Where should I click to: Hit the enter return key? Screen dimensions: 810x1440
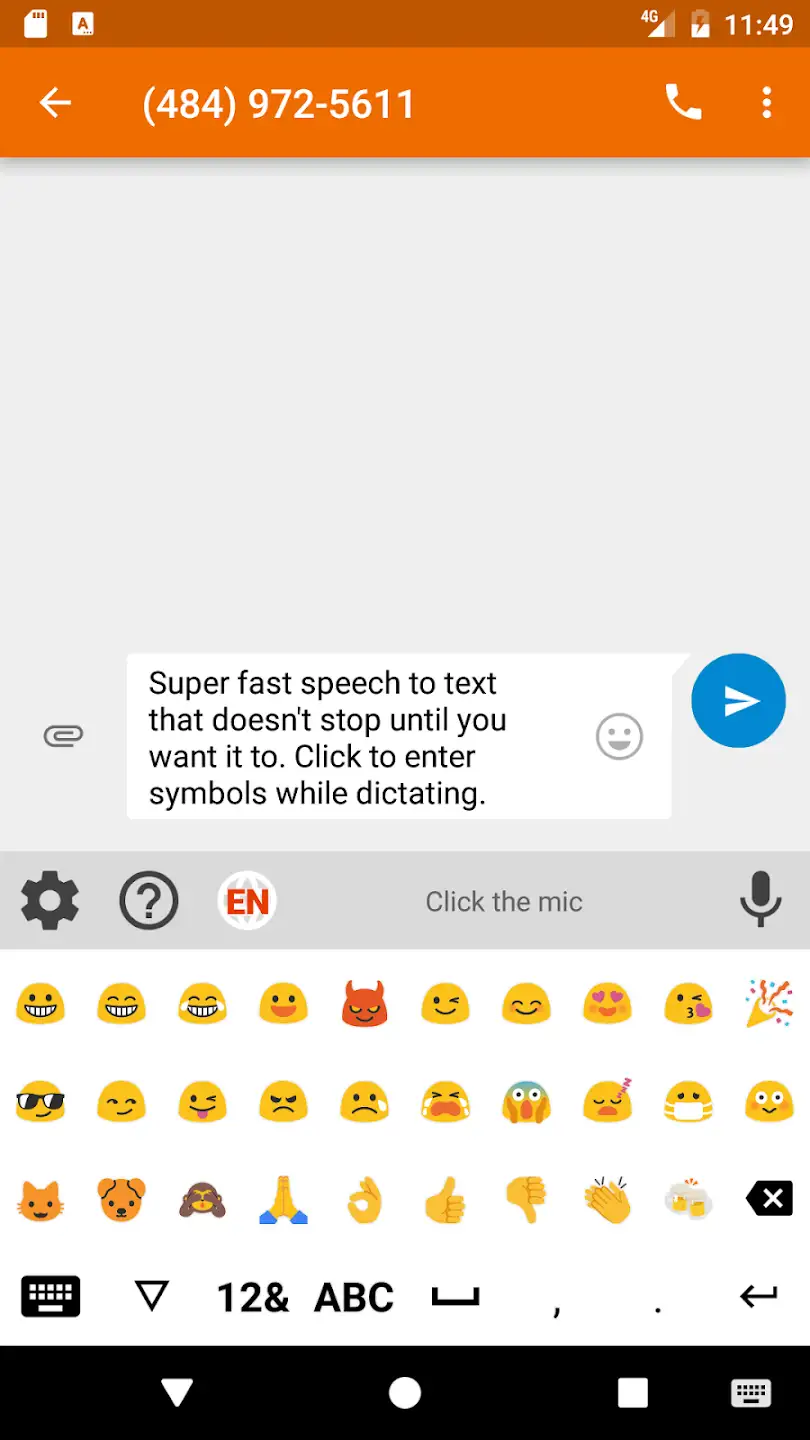pos(759,1297)
